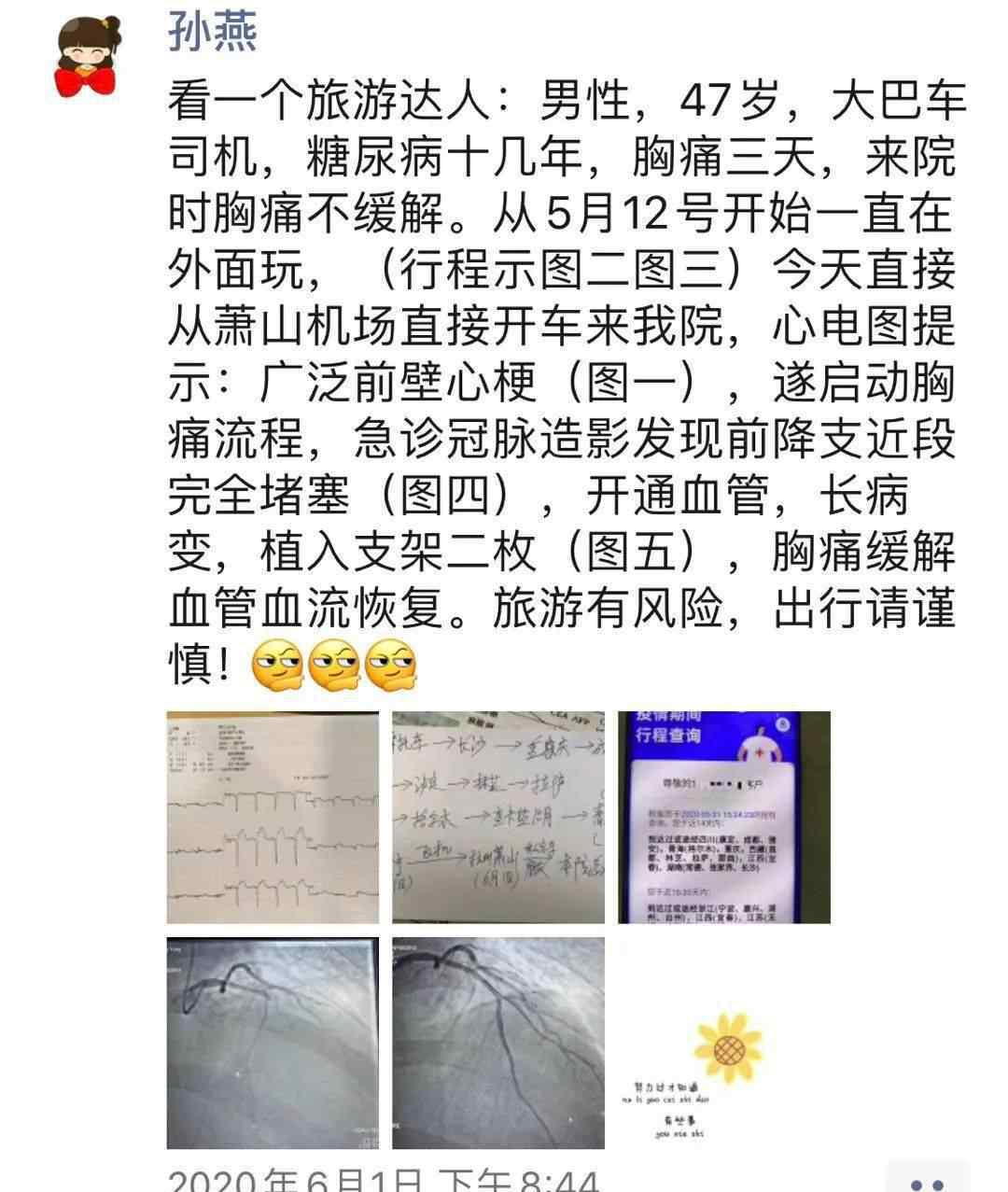The height and width of the screenshot is (1192, 1008).
Task: Tap the username 孙燕
Action: 212,31
